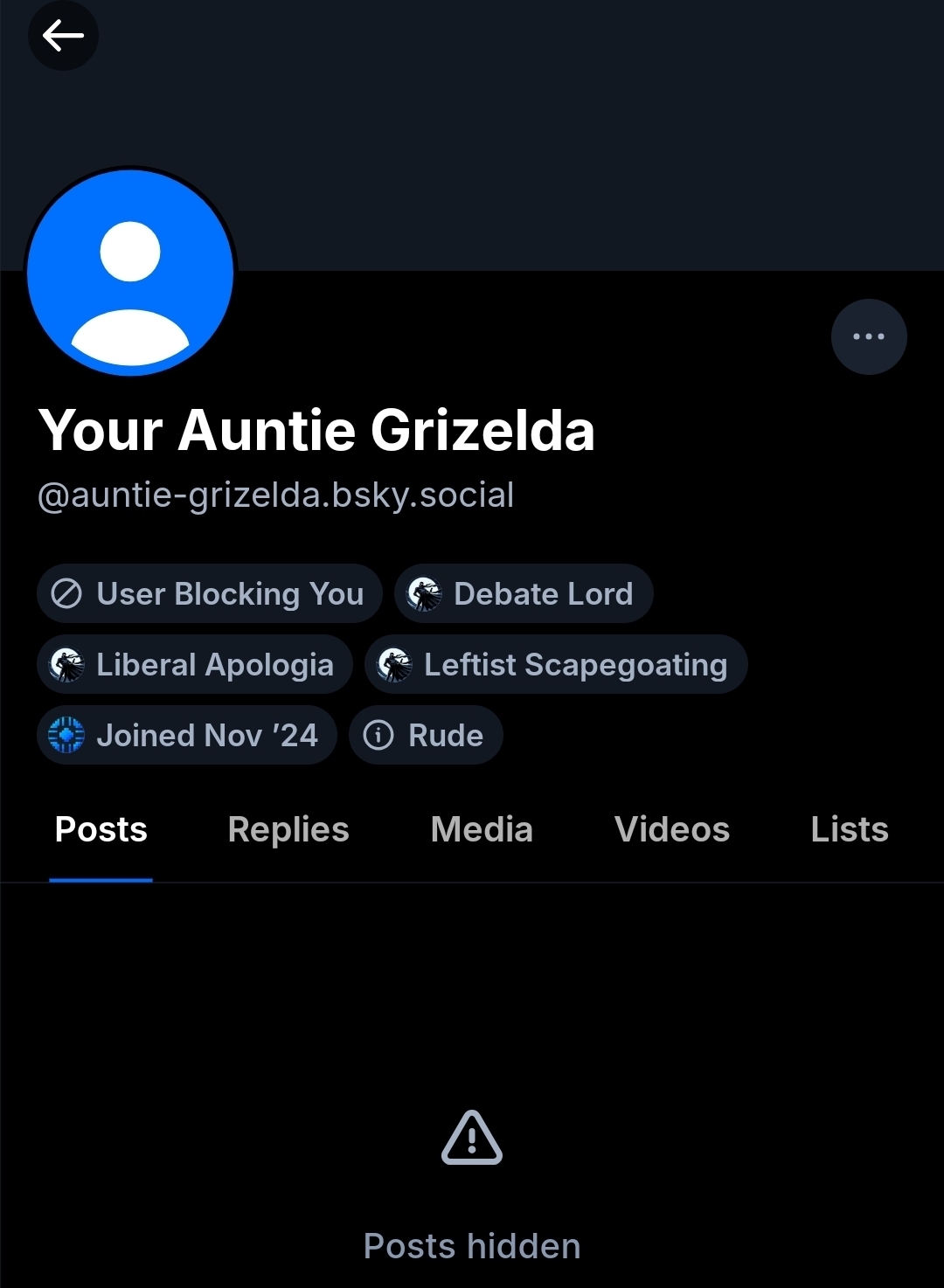View the Joined Nov '24 label
This screenshot has height=1288, width=944.
187,736
